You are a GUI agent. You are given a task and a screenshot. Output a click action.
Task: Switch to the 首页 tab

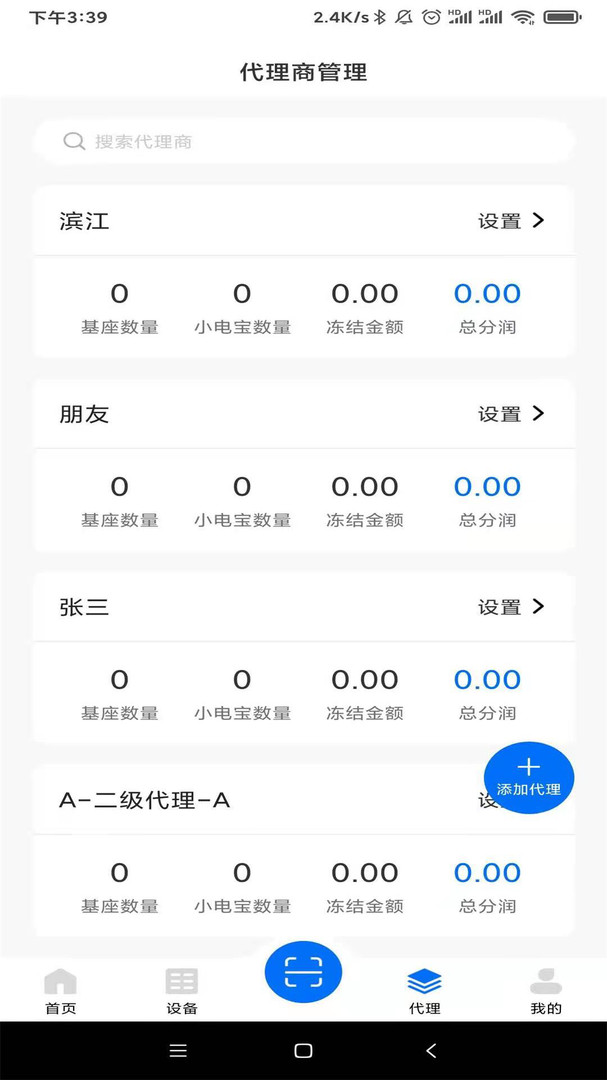coord(61,992)
